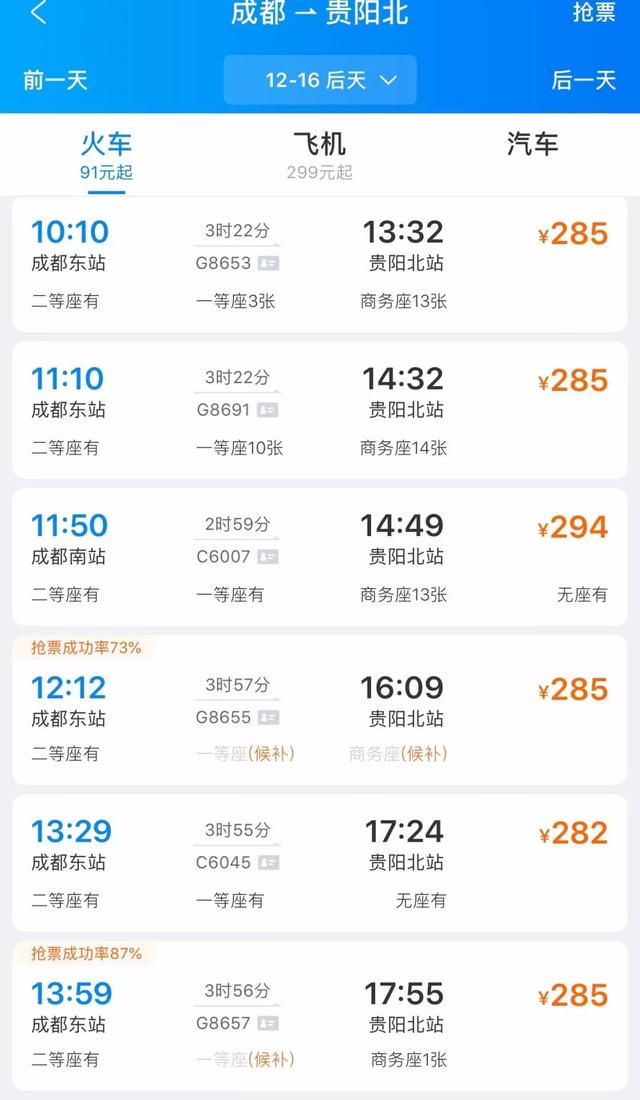Open train G8691 departing 11:10
Image resolution: width=640 pixels, height=1100 pixels.
pos(320,410)
